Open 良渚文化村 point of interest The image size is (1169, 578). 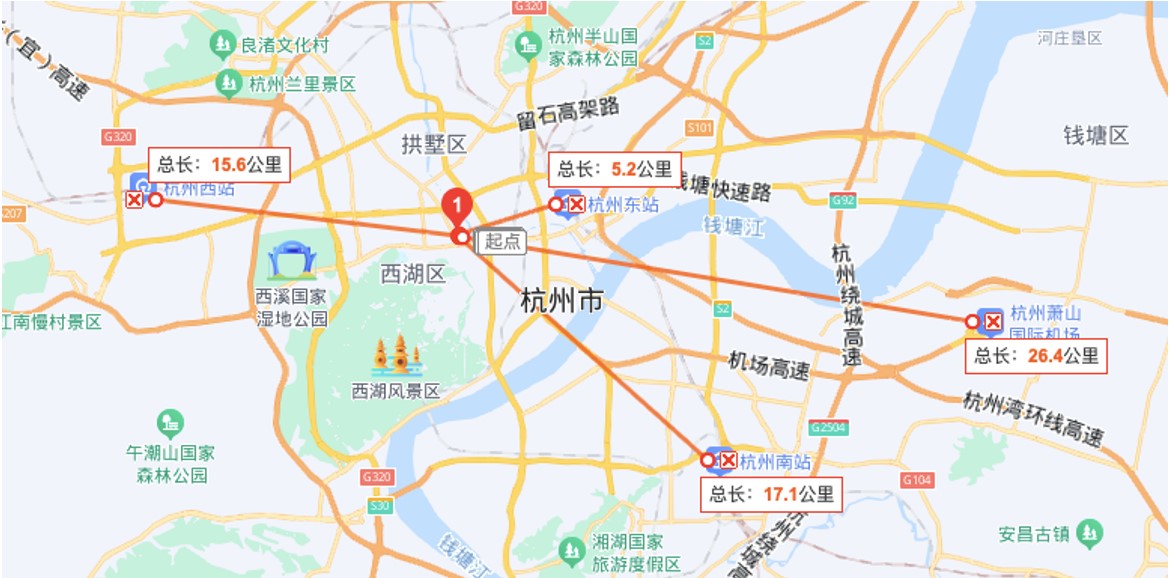tap(221, 44)
